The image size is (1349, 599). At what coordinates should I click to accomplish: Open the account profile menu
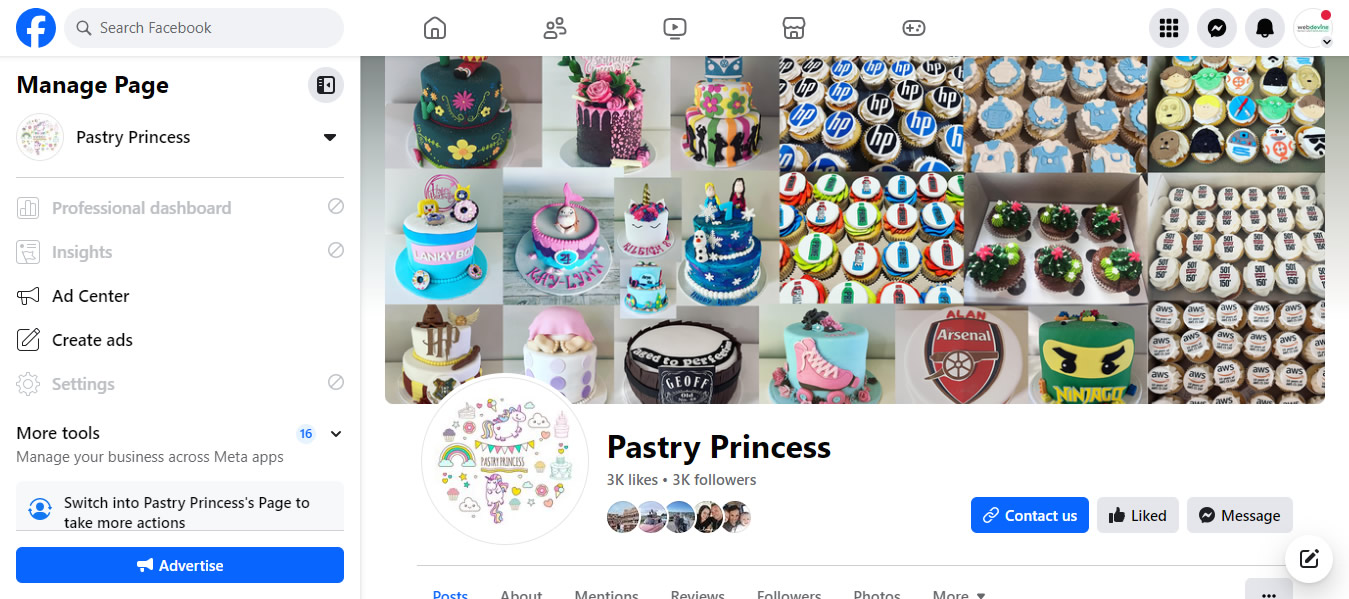point(1313,28)
